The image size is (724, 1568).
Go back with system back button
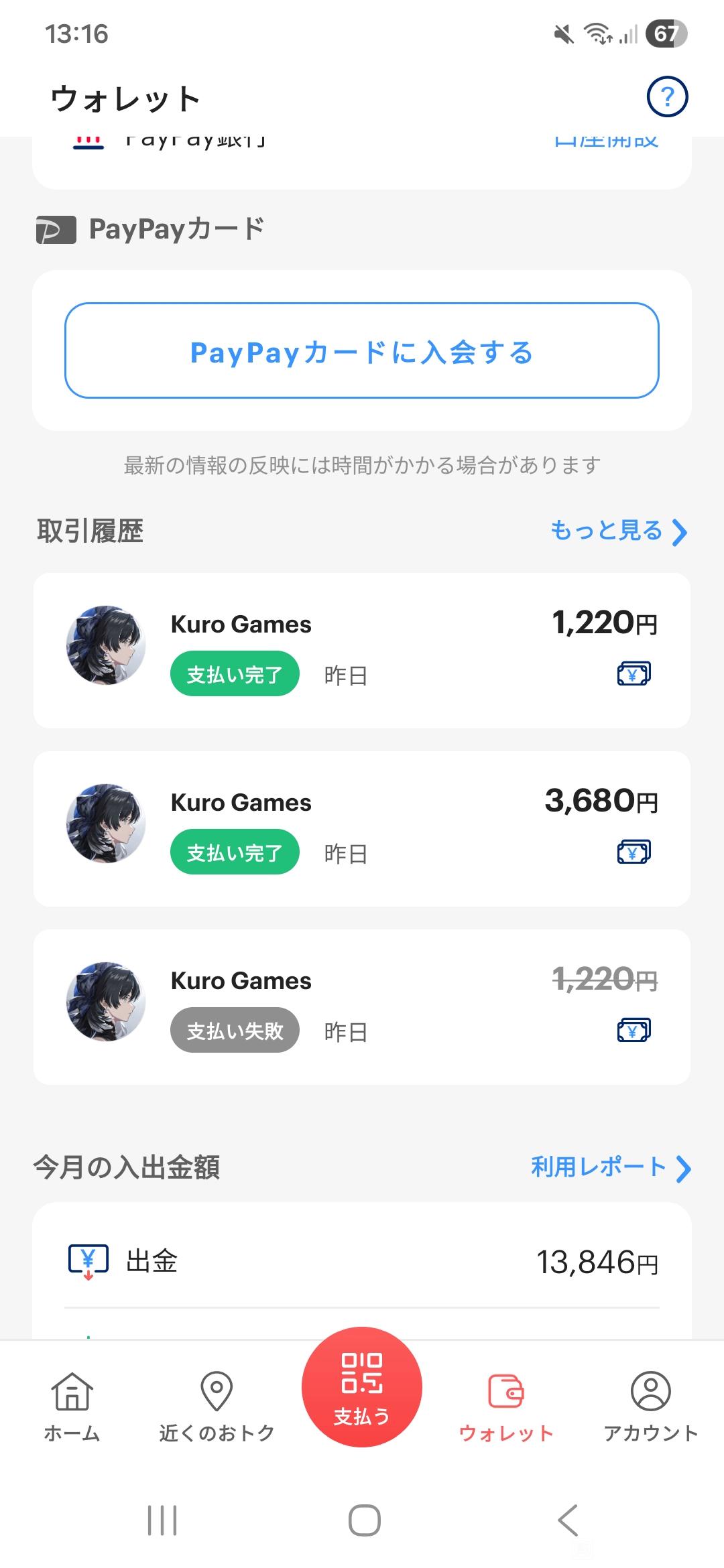[x=568, y=1519]
